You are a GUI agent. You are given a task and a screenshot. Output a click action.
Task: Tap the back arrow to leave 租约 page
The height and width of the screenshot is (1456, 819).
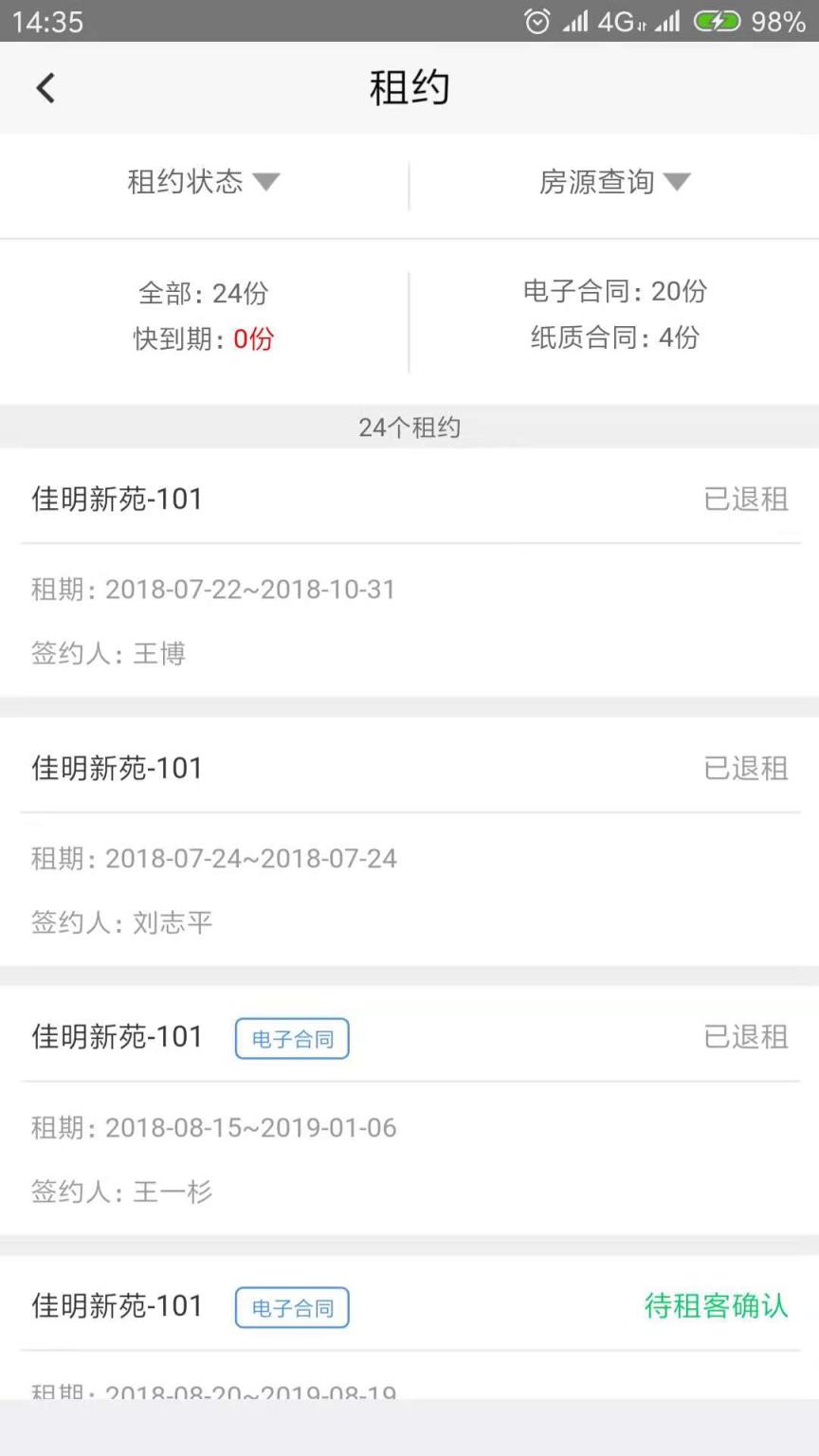click(x=45, y=87)
